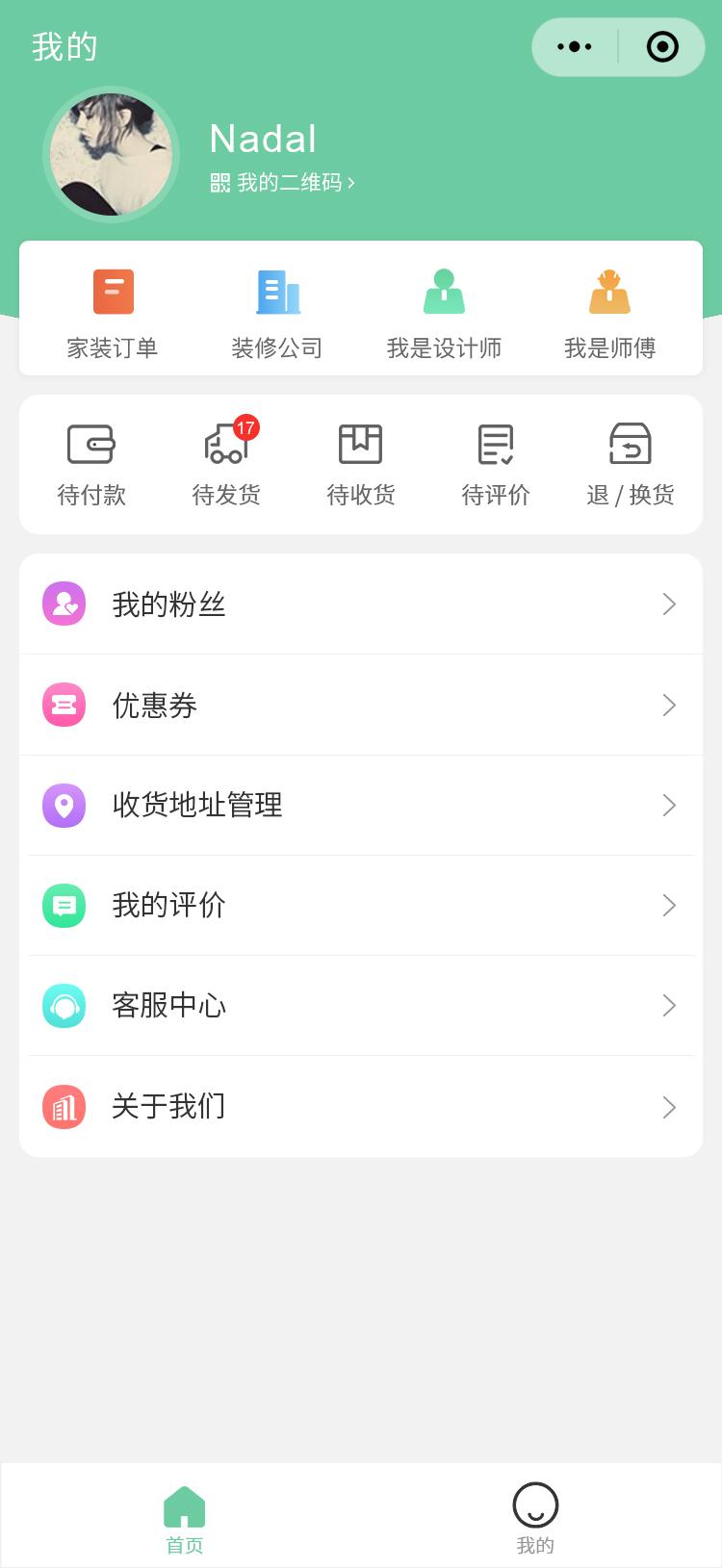Image resolution: width=722 pixels, height=1568 pixels.
Task: Tap Nadal's profile avatar
Action: click(x=111, y=154)
